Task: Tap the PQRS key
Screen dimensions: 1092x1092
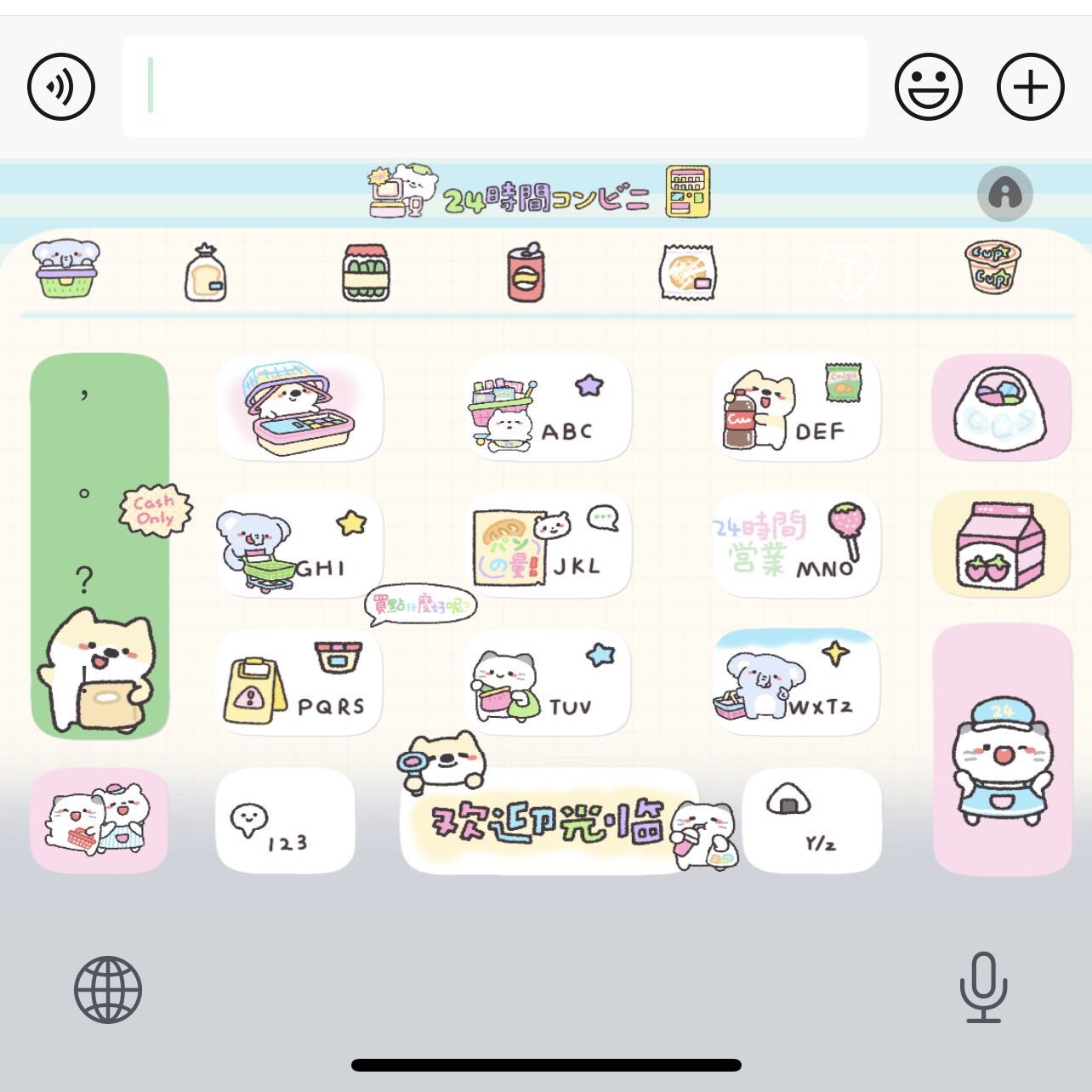Action: pos(299,683)
